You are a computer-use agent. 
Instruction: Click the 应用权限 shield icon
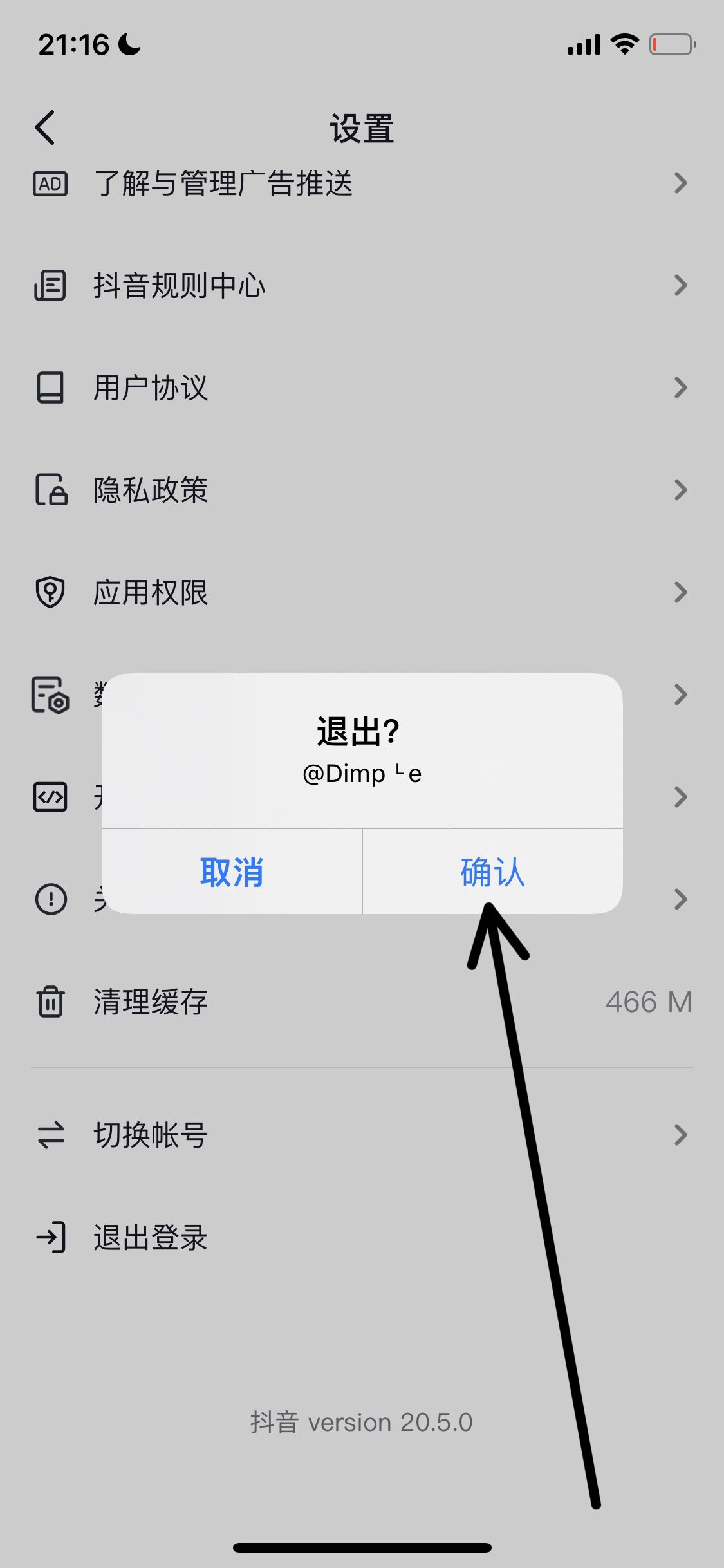point(51,592)
